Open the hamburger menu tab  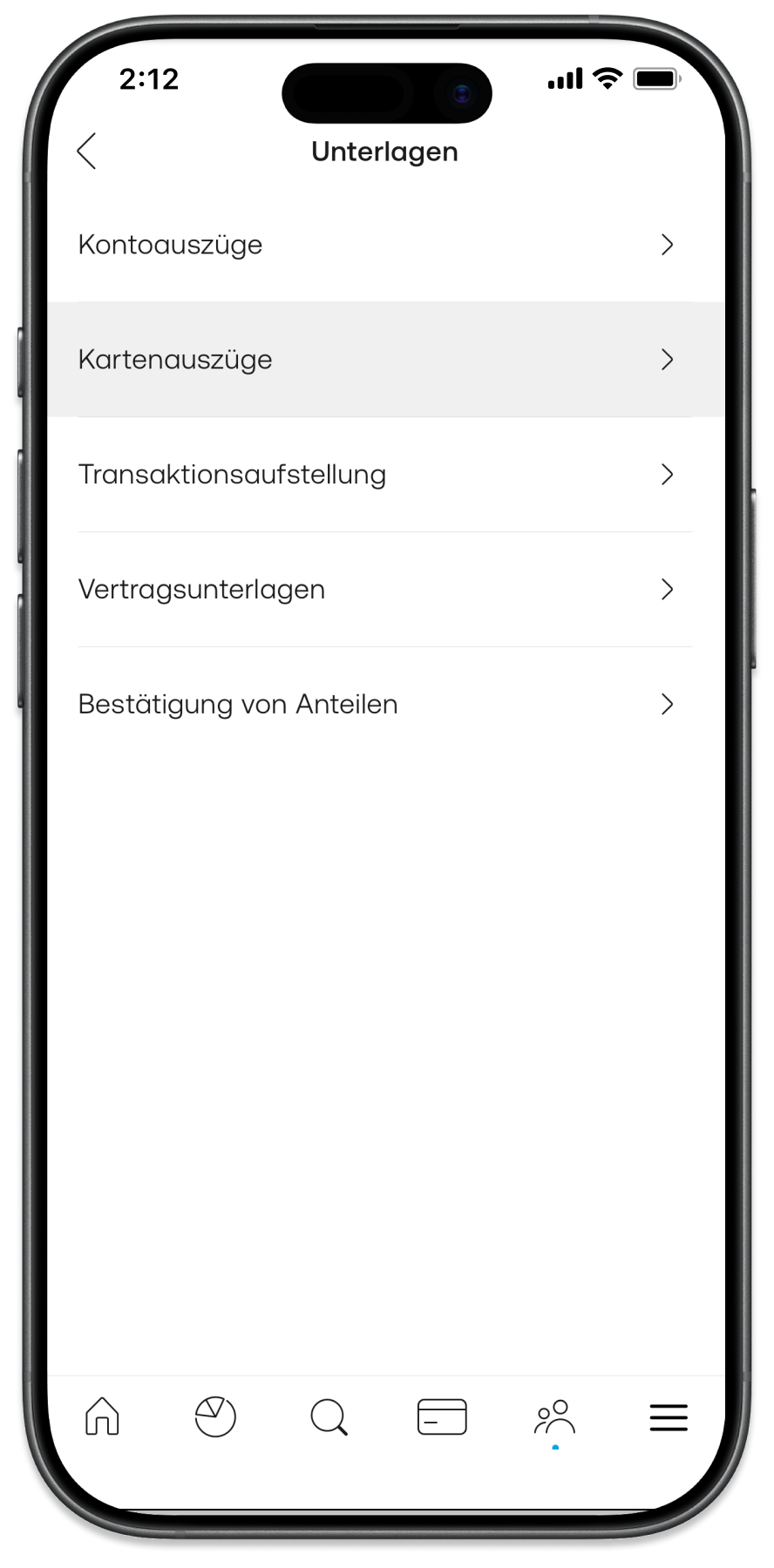(x=669, y=1416)
